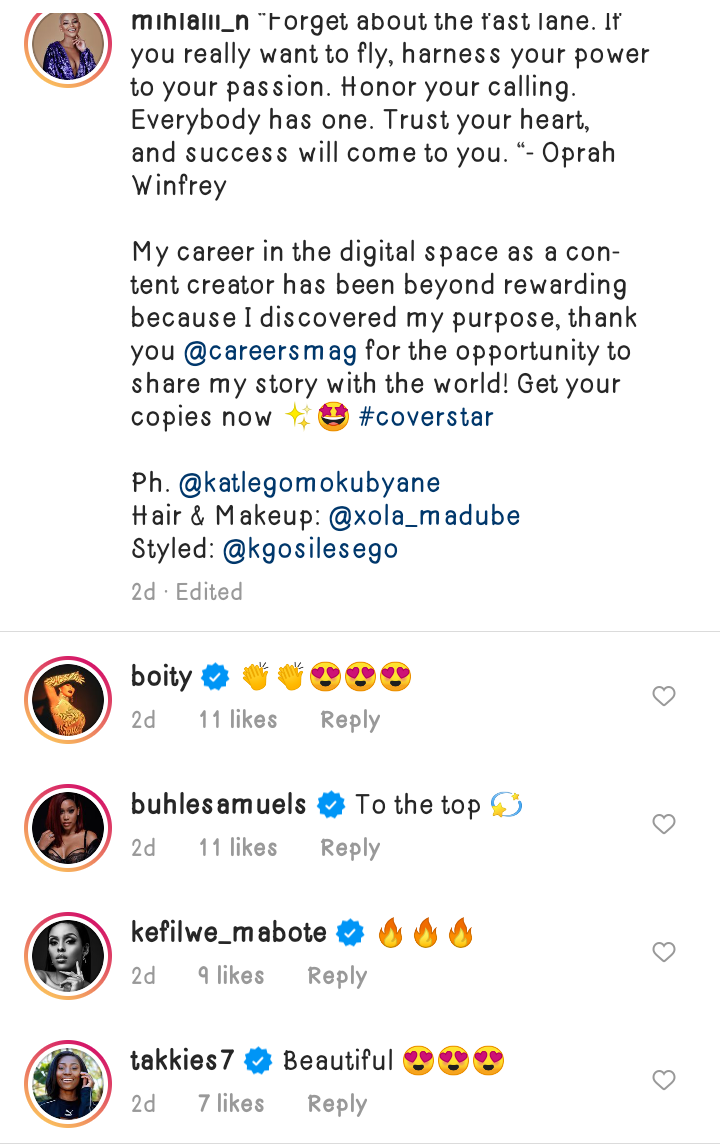Like kefilwe_mabote's comment
The image size is (720, 1144).
click(664, 952)
